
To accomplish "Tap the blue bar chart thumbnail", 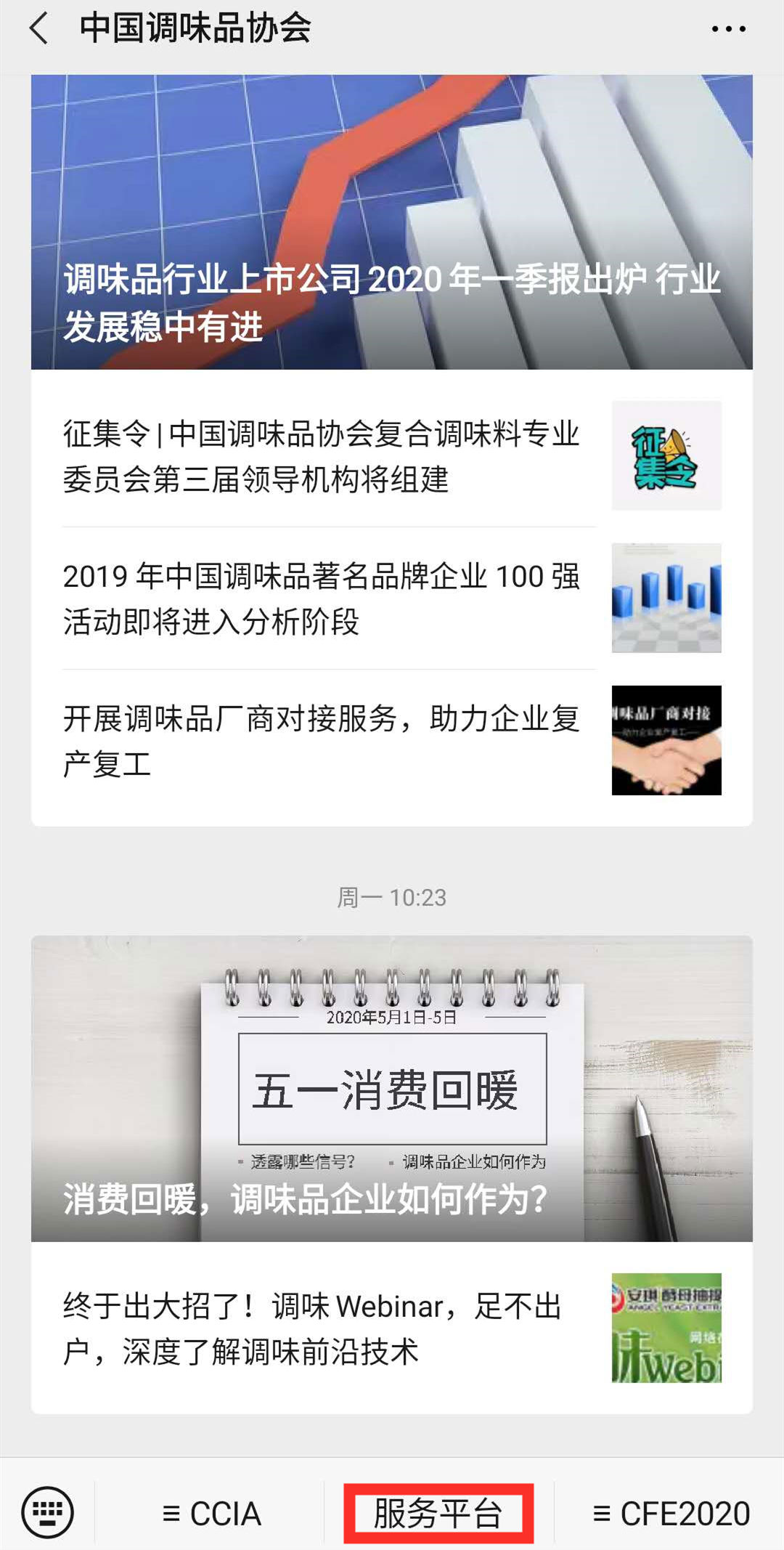I will (x=665, y=597).
